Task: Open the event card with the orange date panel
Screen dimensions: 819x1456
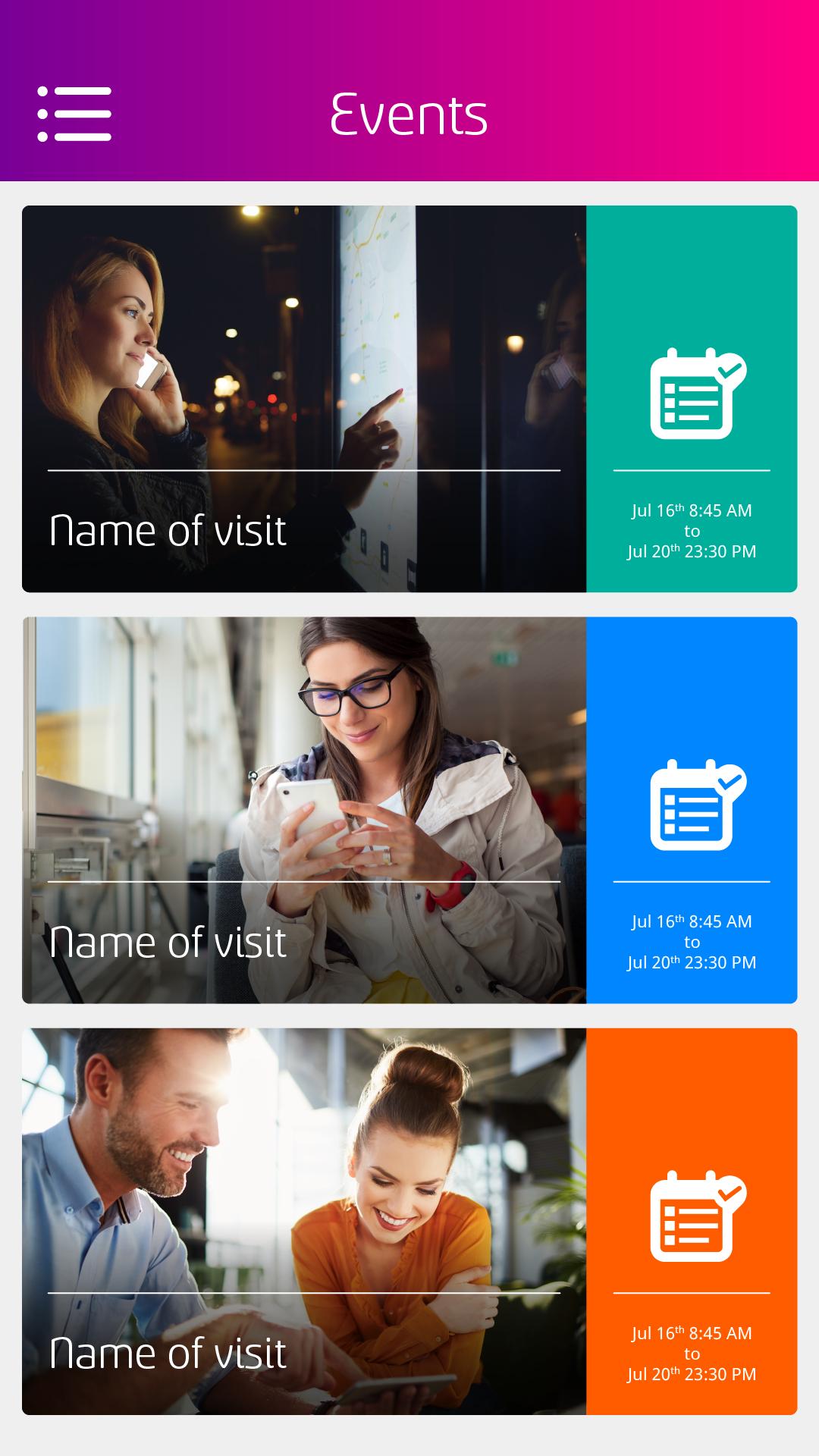Action: pos(409,1222)
